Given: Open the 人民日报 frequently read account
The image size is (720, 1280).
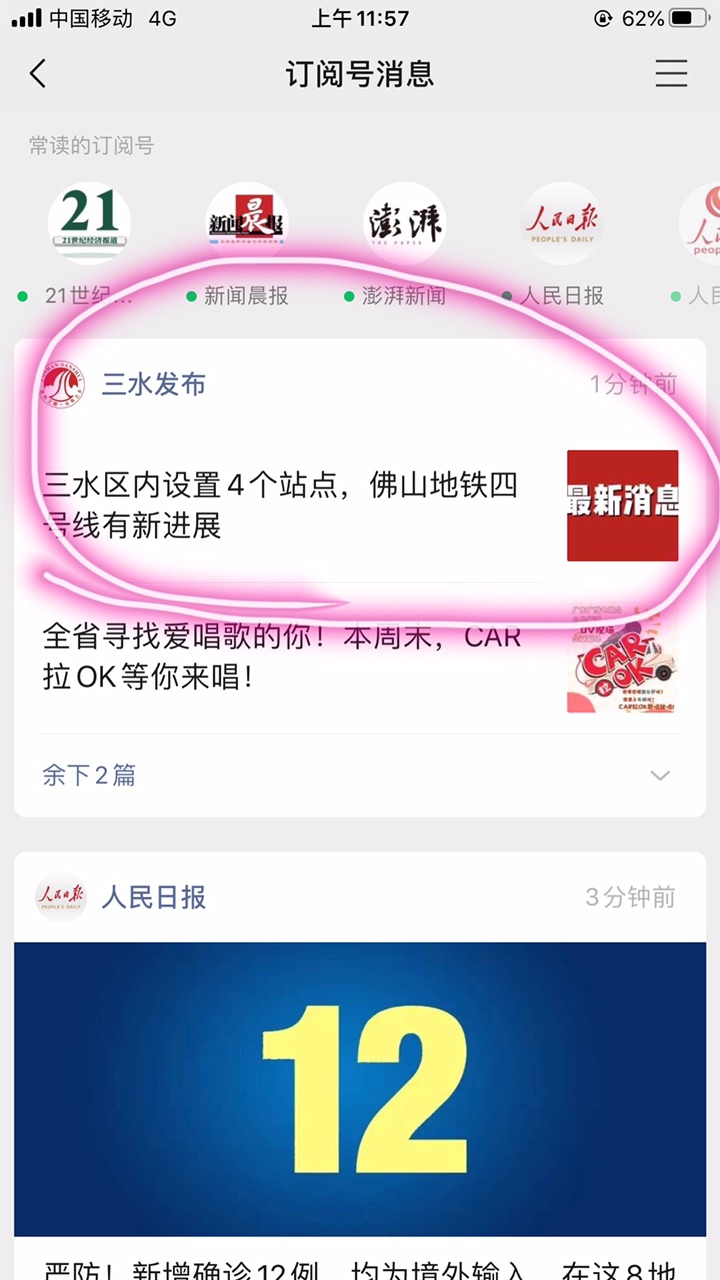Looking at the screenshot, I should [x=561, y=224].
